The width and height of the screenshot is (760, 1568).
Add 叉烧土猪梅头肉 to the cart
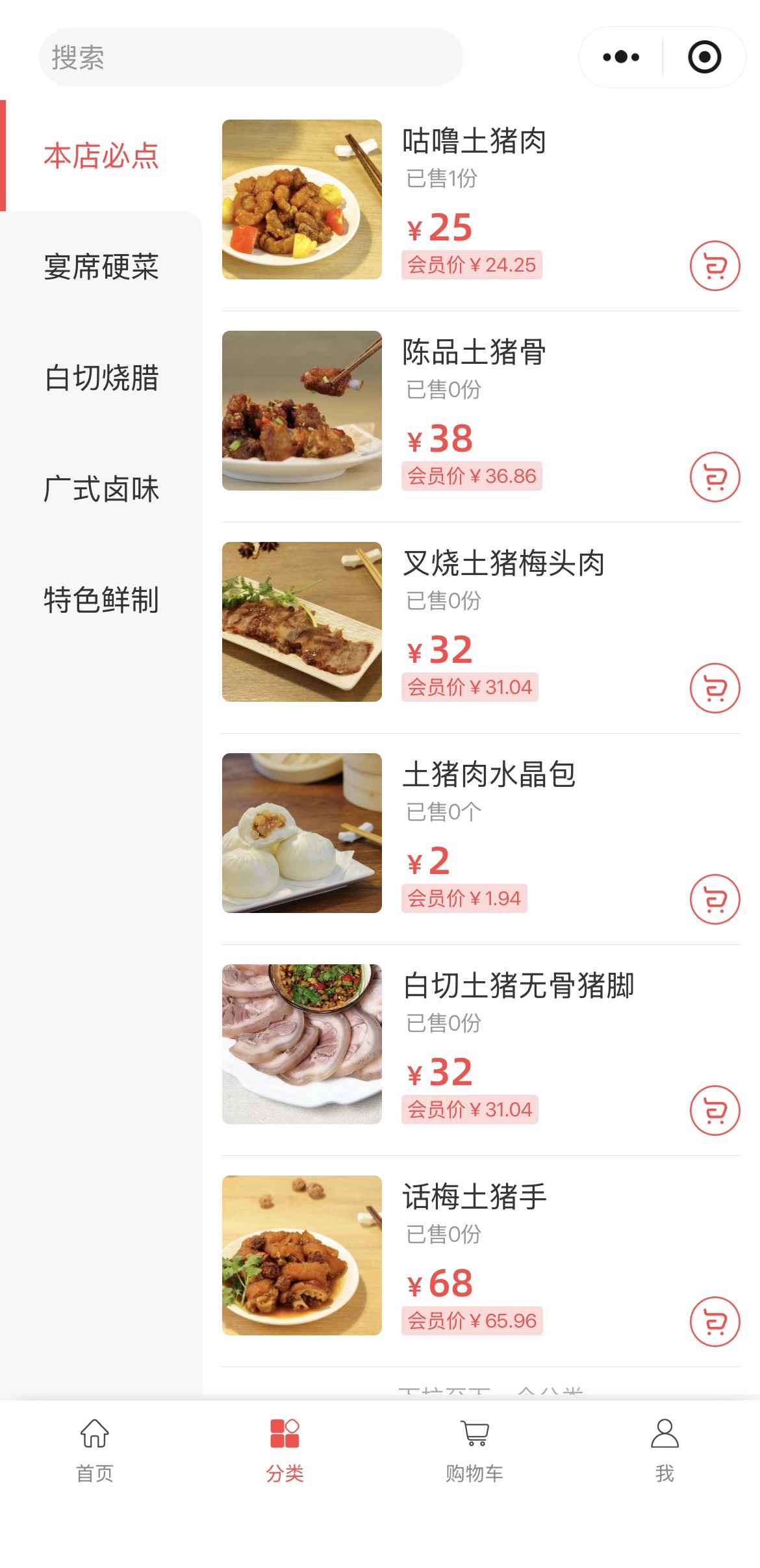coord(715,688)
